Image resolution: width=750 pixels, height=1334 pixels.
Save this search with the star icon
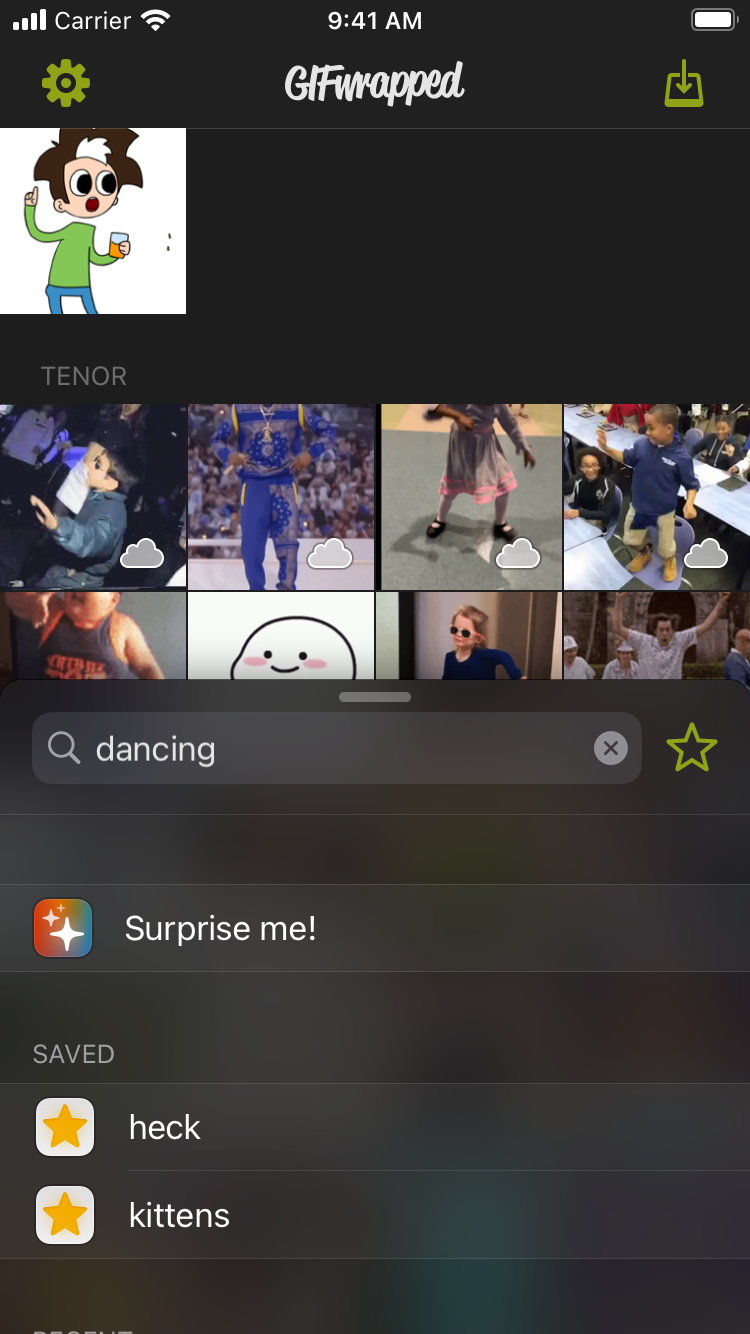[x=692, y=748]
